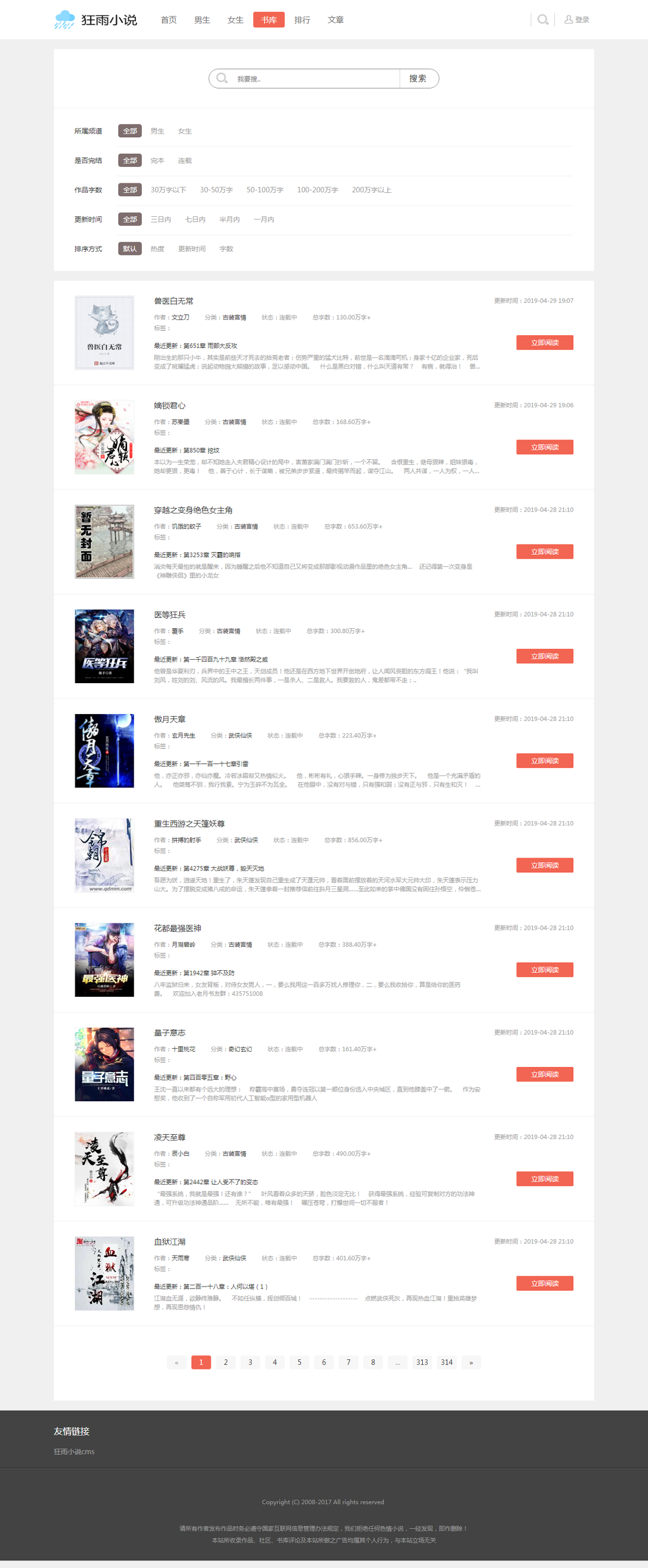The width and height of the screenshot is (648, 1568).
Task: Open the 登录 login link
Action: (576, 20)
